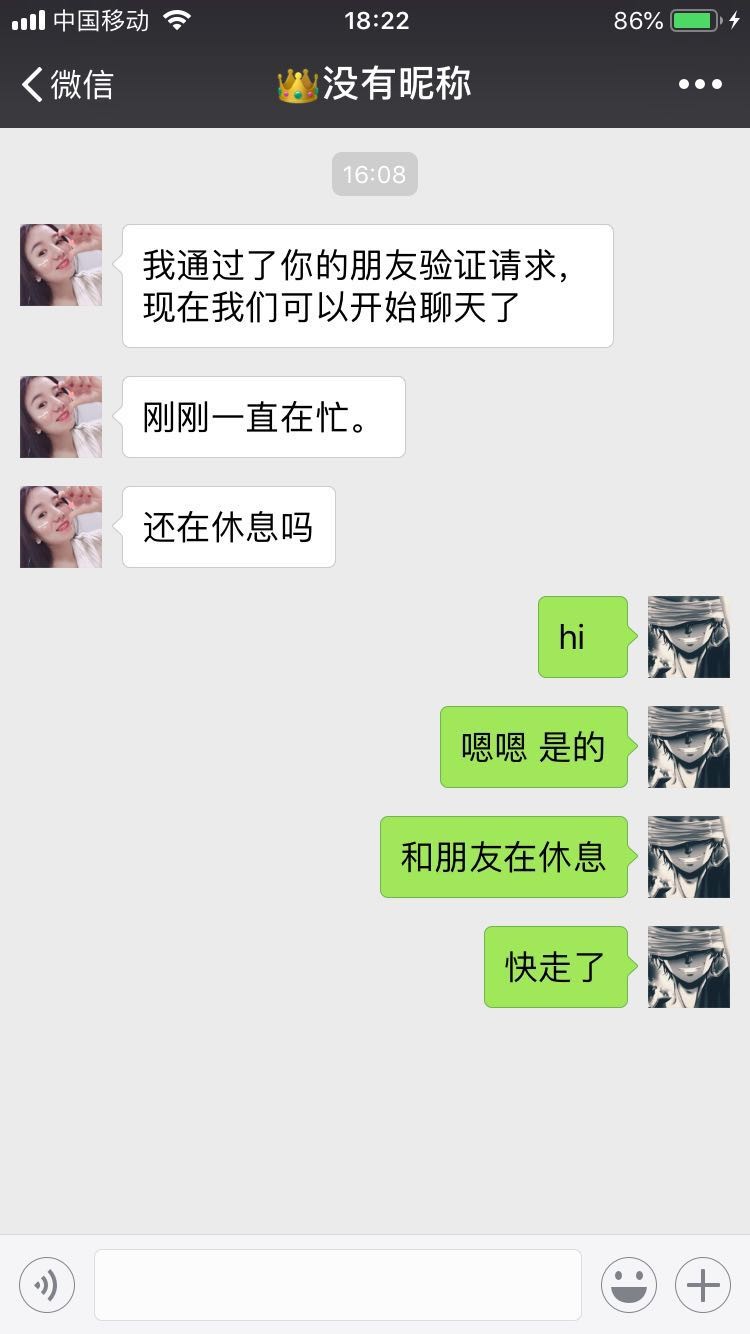The width and height of the screenshot is (750, 1334).
Task: Open the three-dot chat info menu
Action: pos(700,85)
